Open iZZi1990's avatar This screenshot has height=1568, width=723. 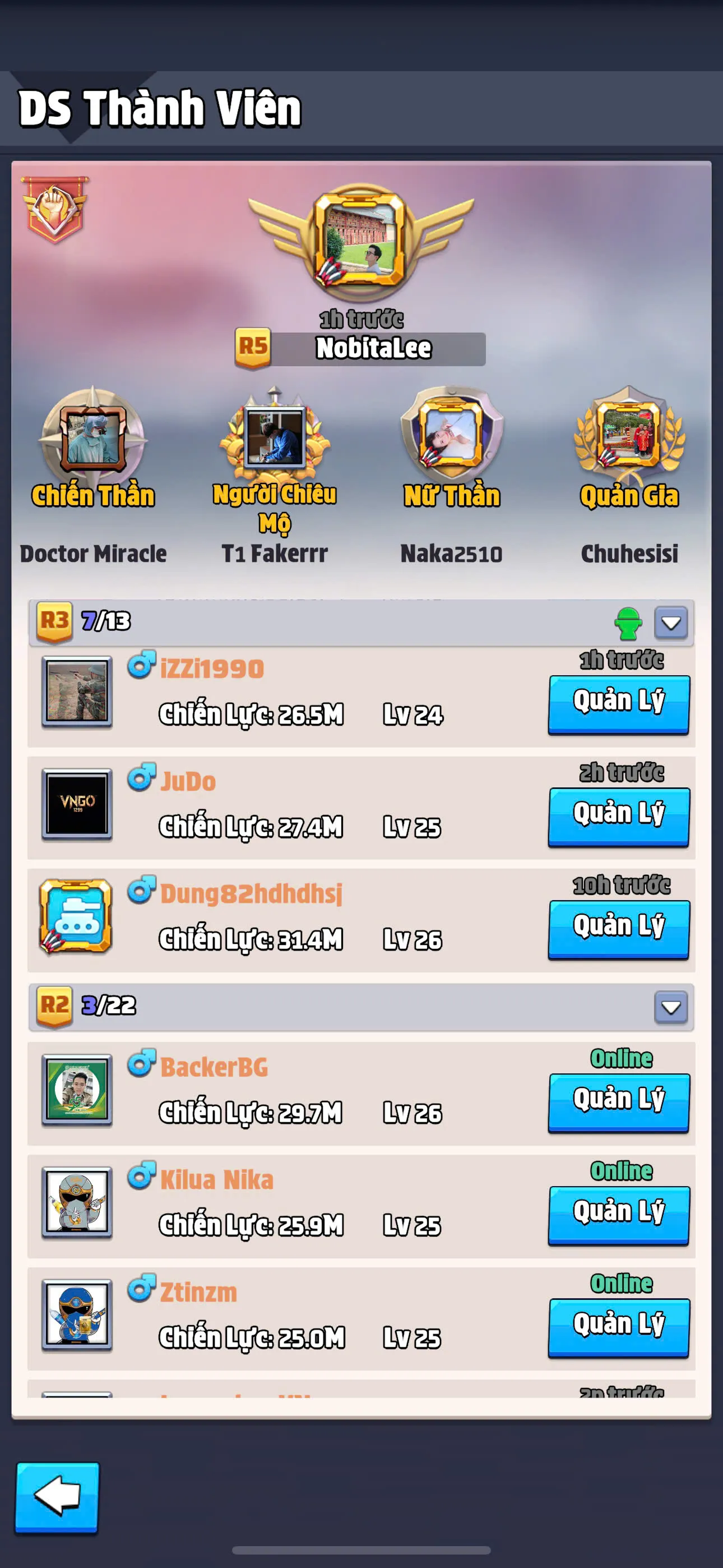click(77, 691)
